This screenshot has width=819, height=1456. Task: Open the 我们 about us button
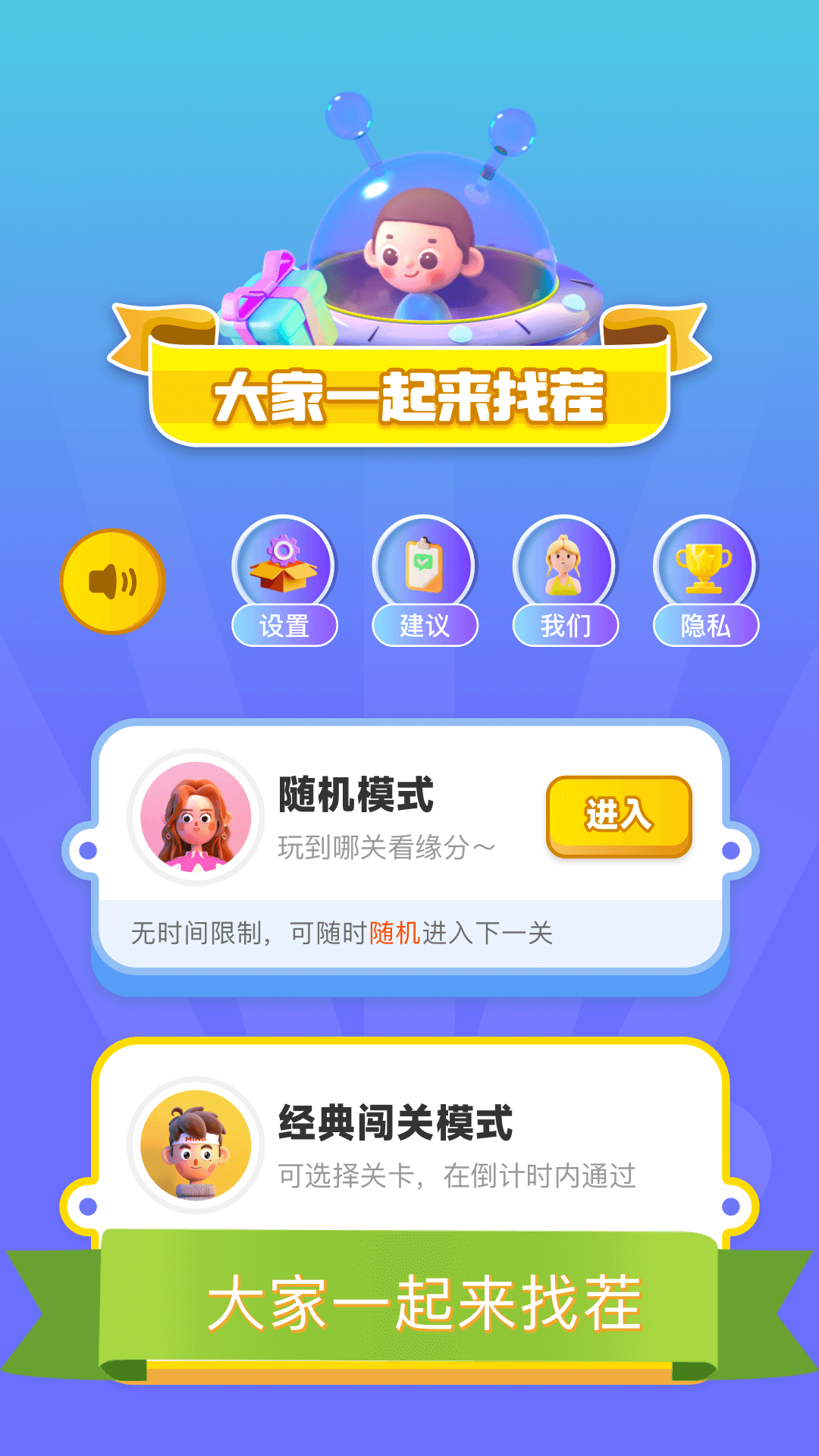(565, 582)
